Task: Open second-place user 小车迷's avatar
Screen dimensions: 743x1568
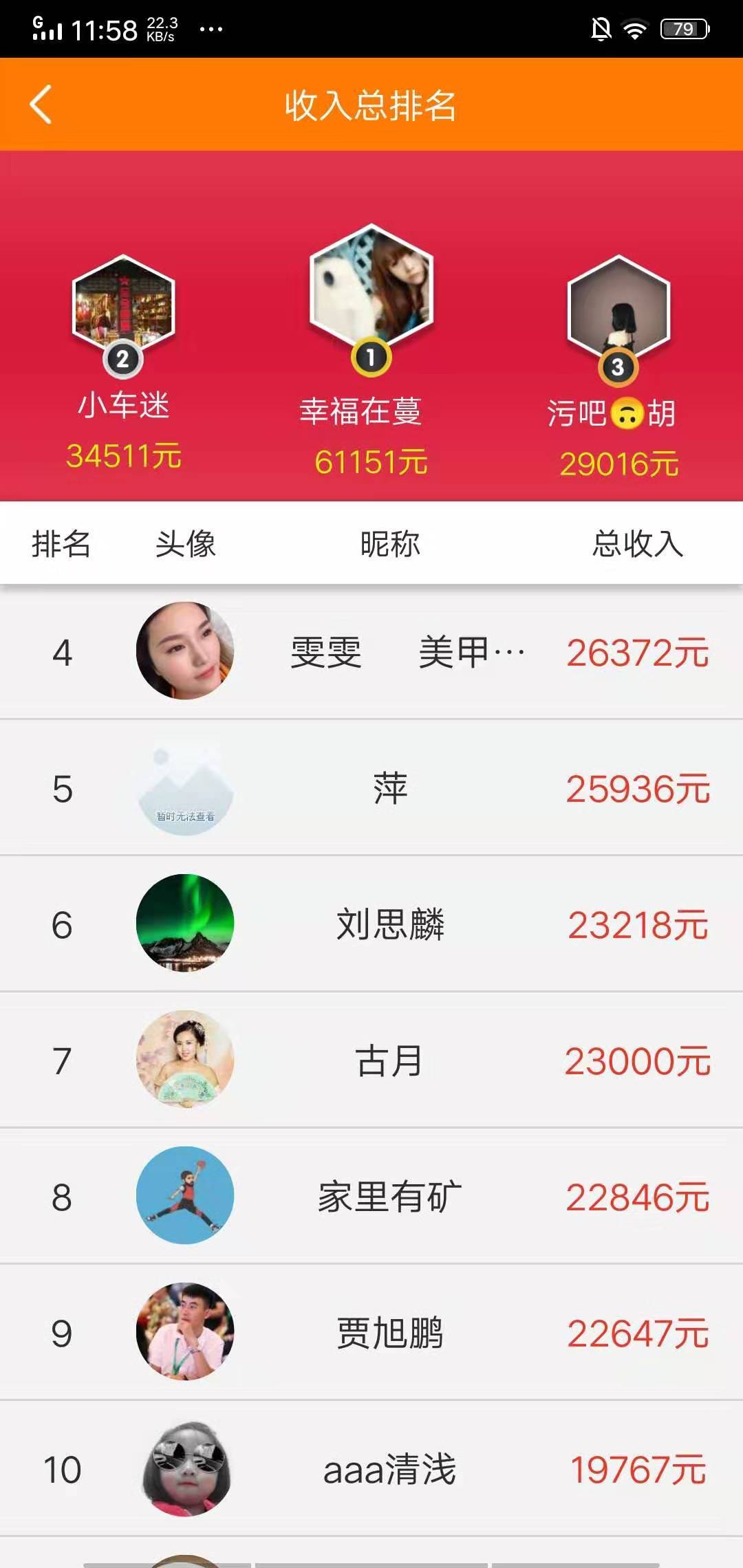Action: click(123, 303)
